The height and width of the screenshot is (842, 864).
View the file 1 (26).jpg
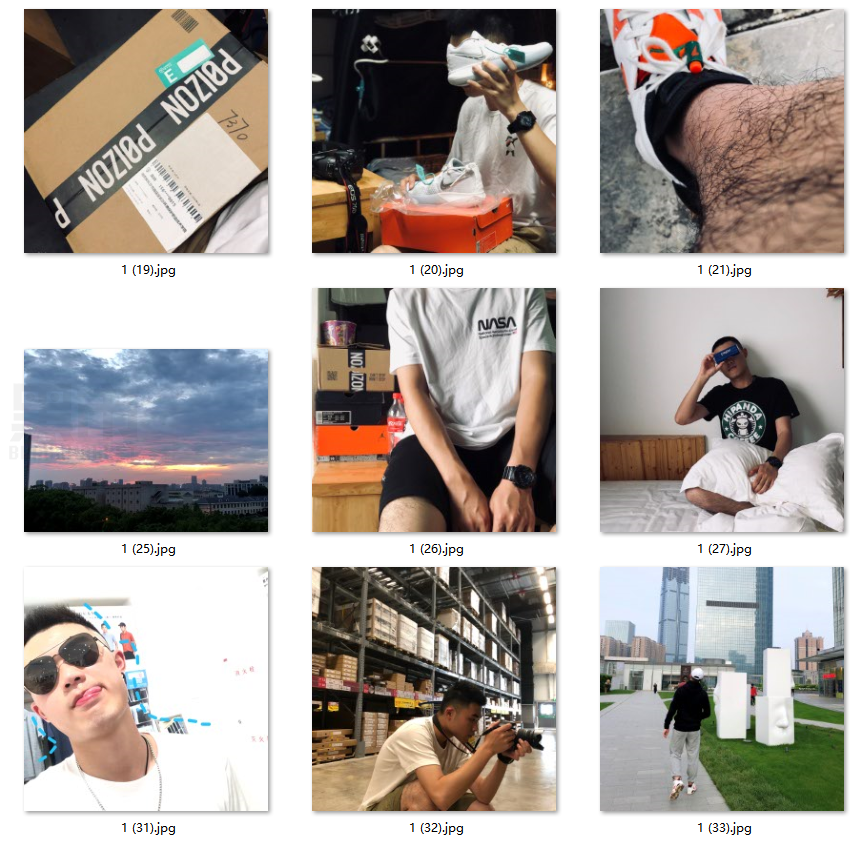coord(434,410)
